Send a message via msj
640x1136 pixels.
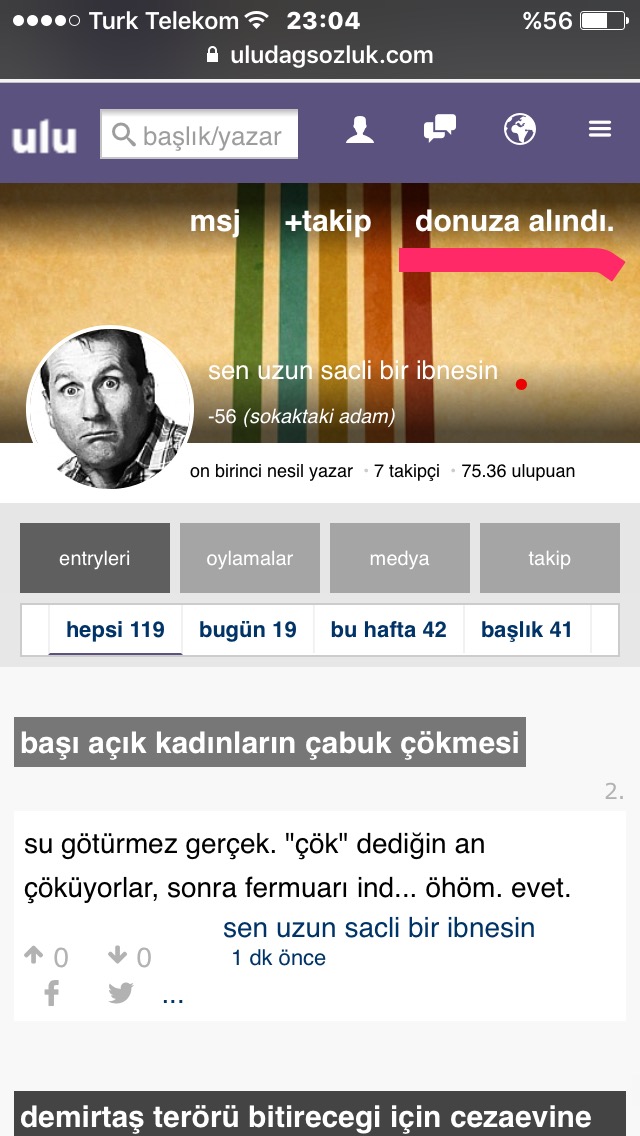215,221
